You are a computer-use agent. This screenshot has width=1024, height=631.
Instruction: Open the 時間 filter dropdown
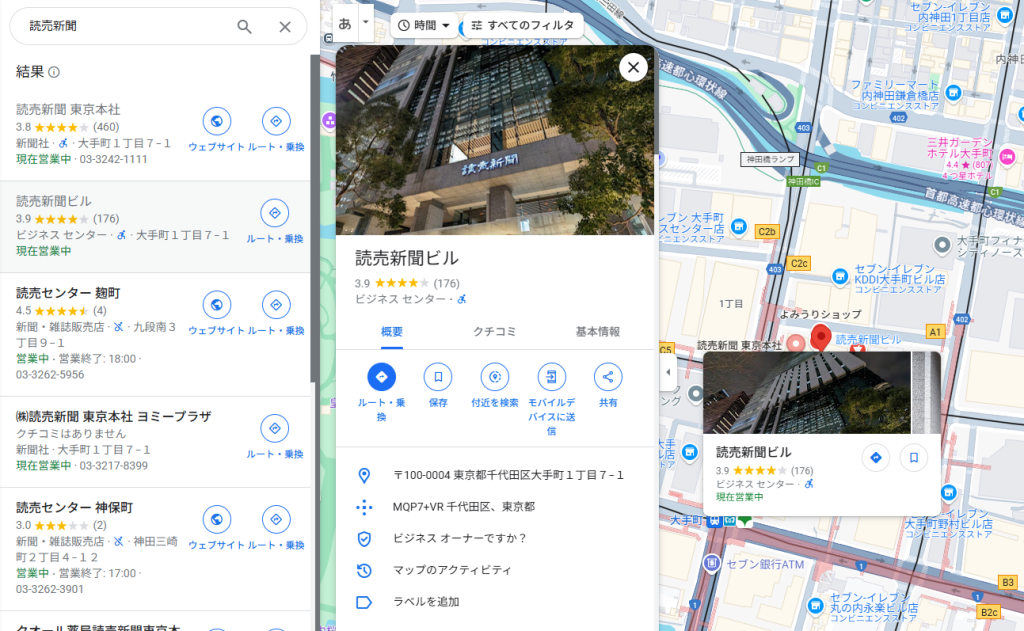pos(423,25)
